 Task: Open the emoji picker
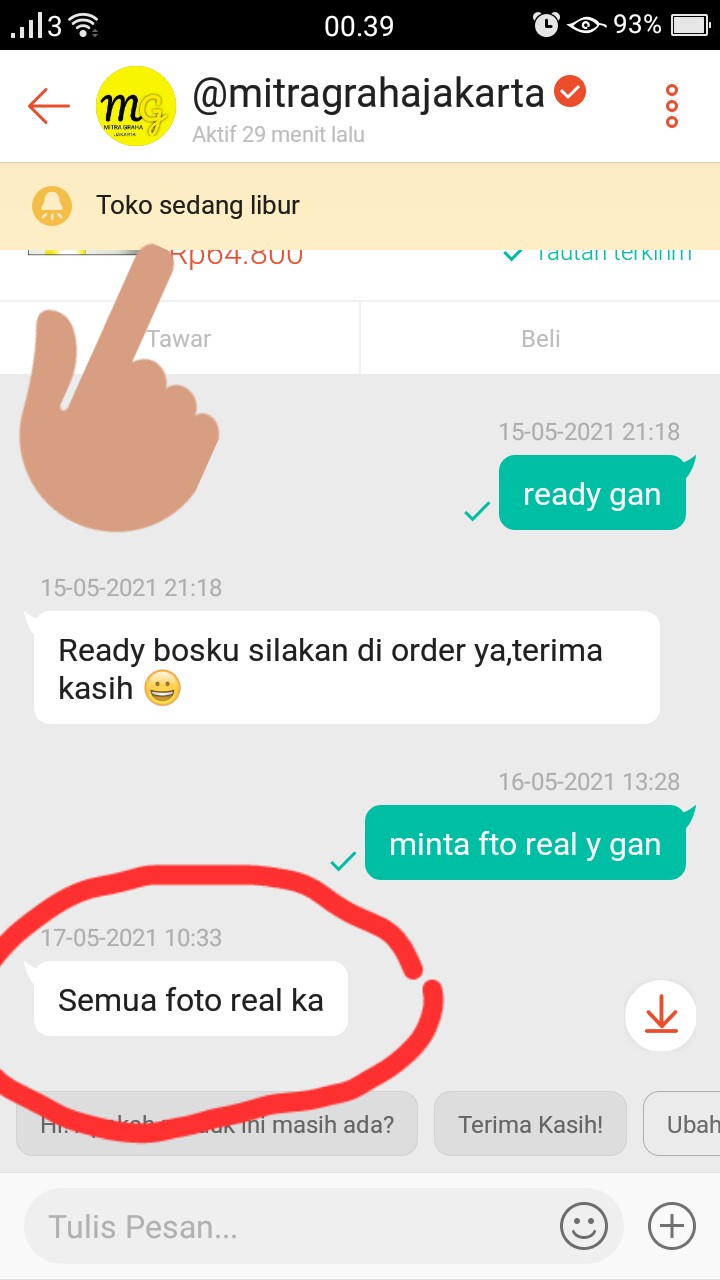coord(584,1226)
